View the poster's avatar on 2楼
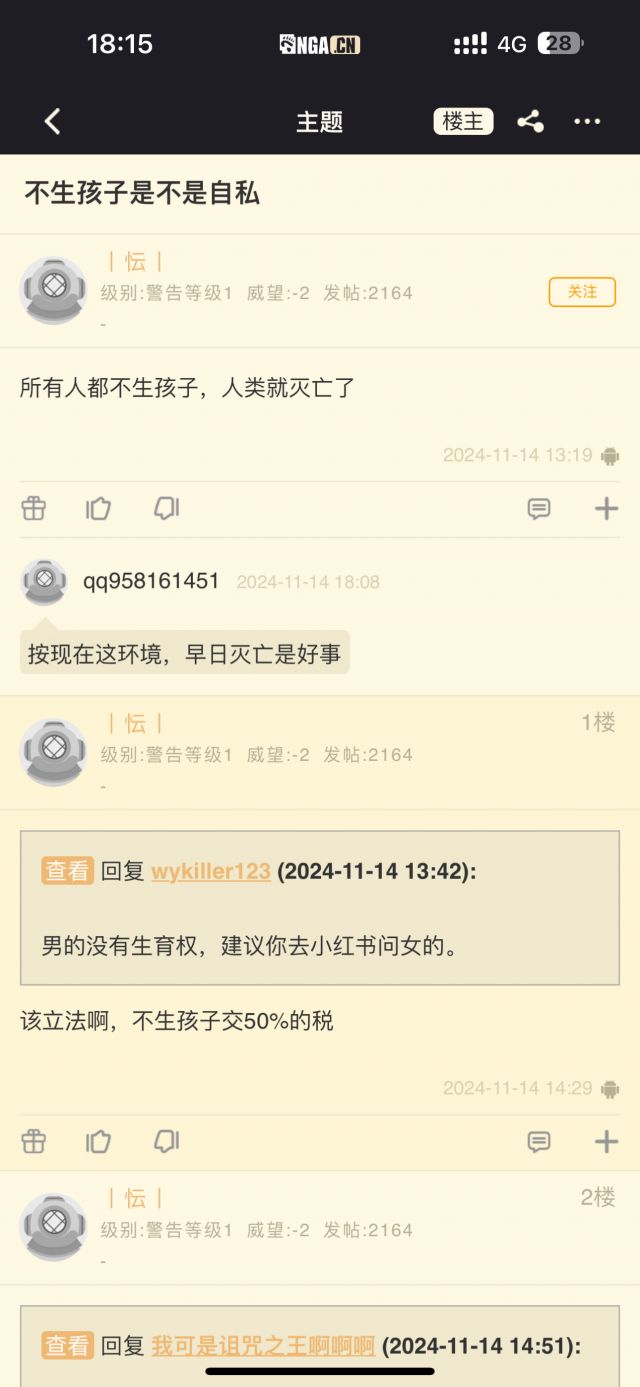Image resolution: width=640 pixels, height=1387 pixels. pyautogui.click(x=54, y=1226)
